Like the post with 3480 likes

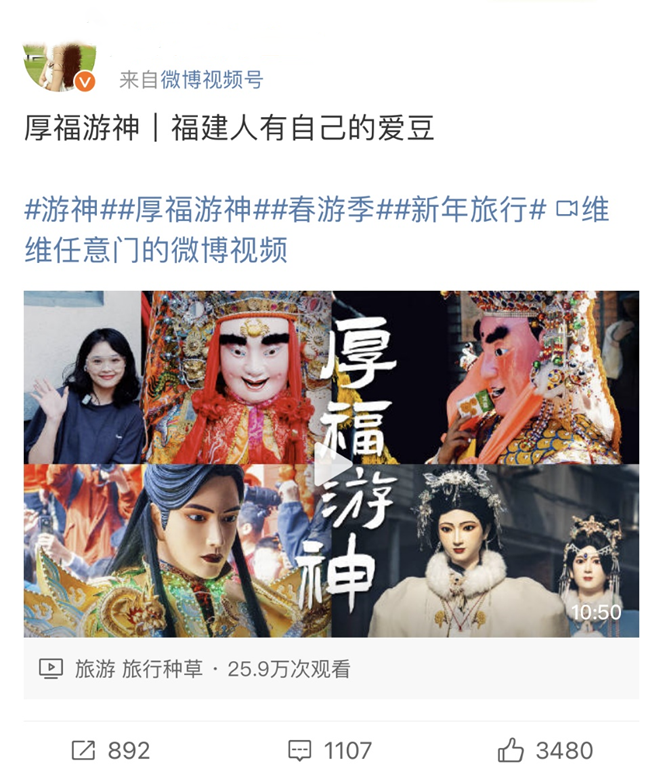click(x=546, y=750)
